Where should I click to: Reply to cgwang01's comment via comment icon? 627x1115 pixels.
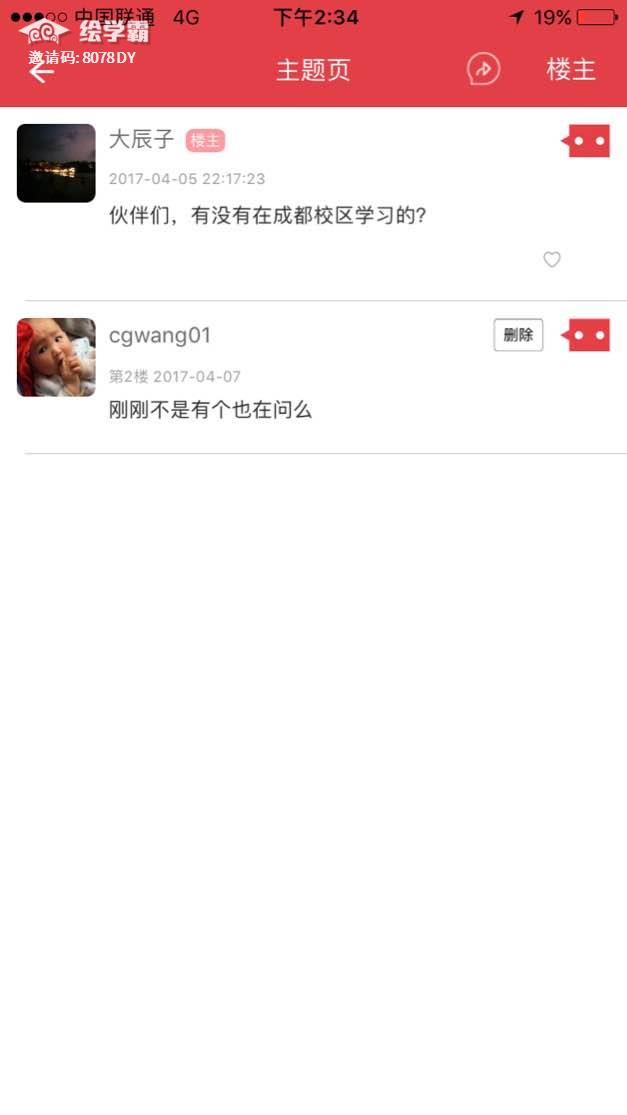(x=586, y=335)
